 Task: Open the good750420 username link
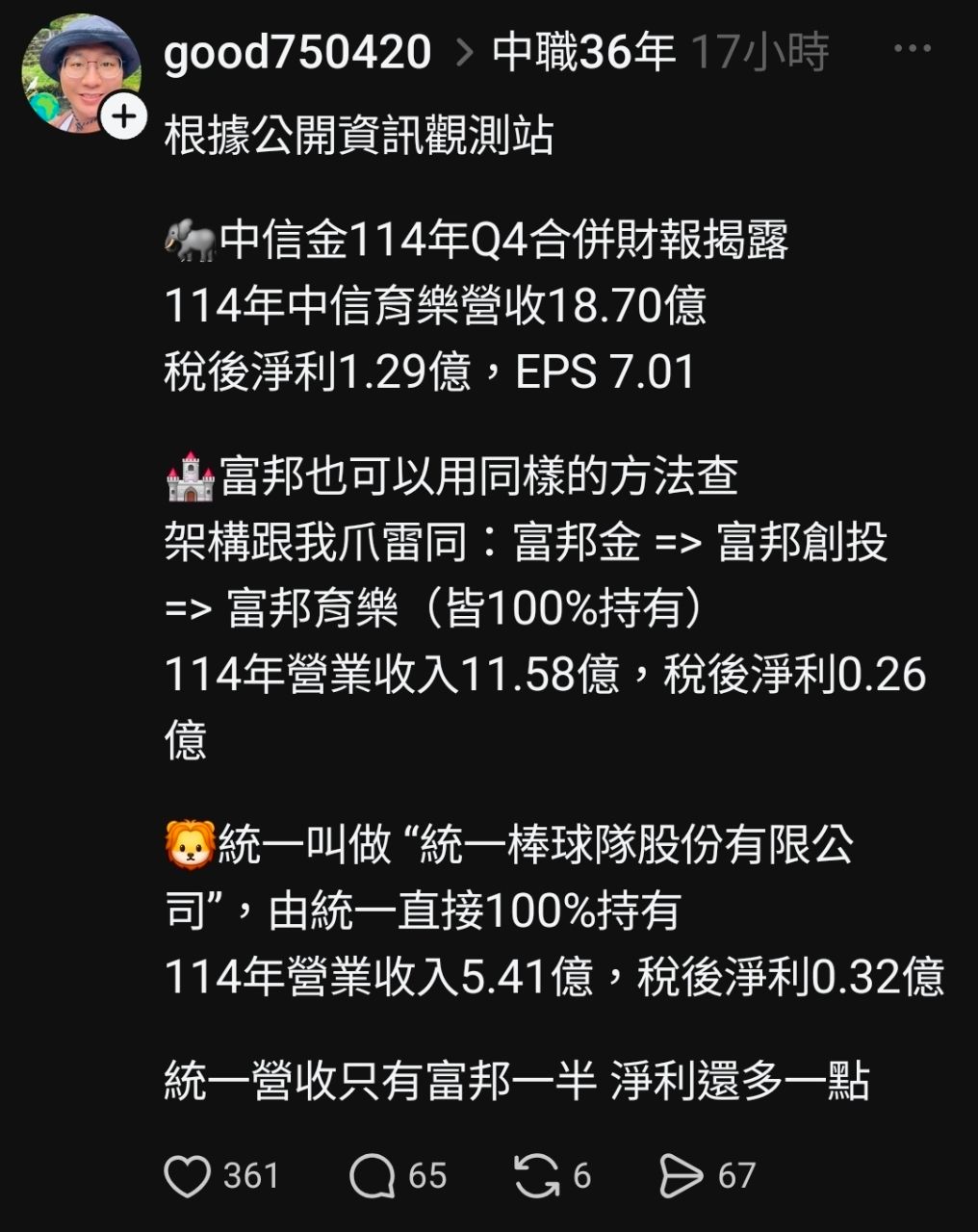point(296,52)
